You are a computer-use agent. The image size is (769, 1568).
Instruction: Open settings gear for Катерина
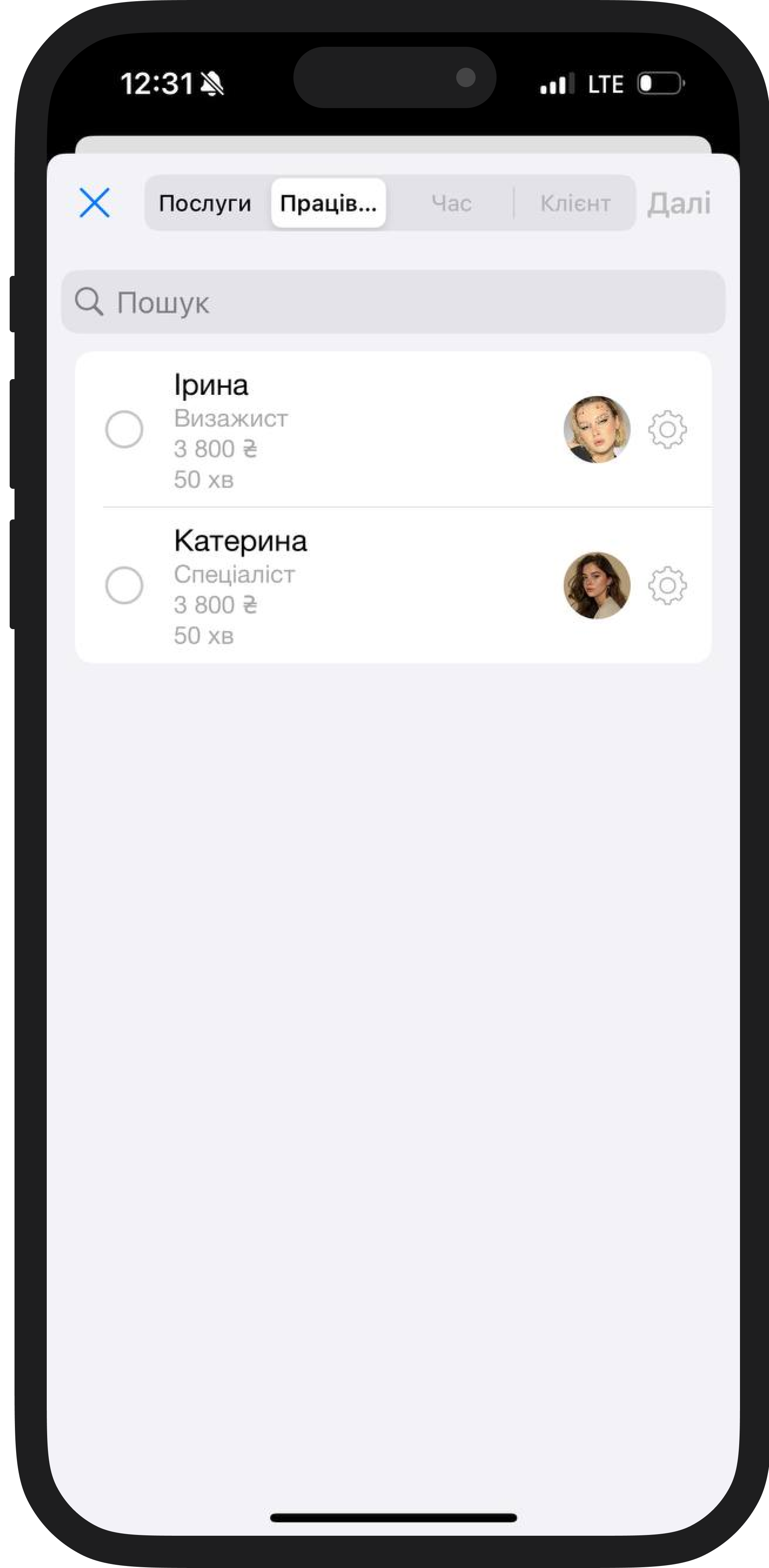pyautogui.click(x=667, y=586)
